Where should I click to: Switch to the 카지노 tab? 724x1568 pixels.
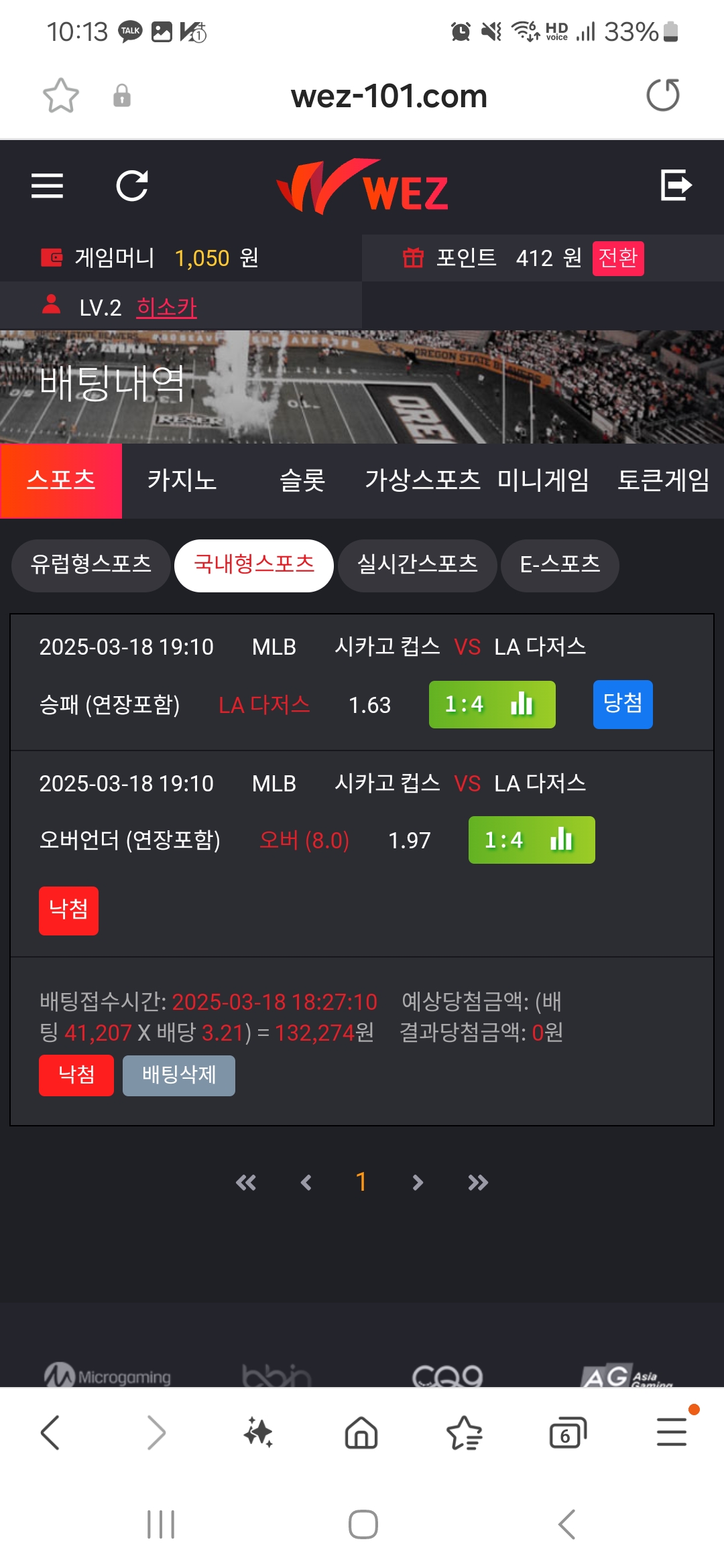[182, 480]
